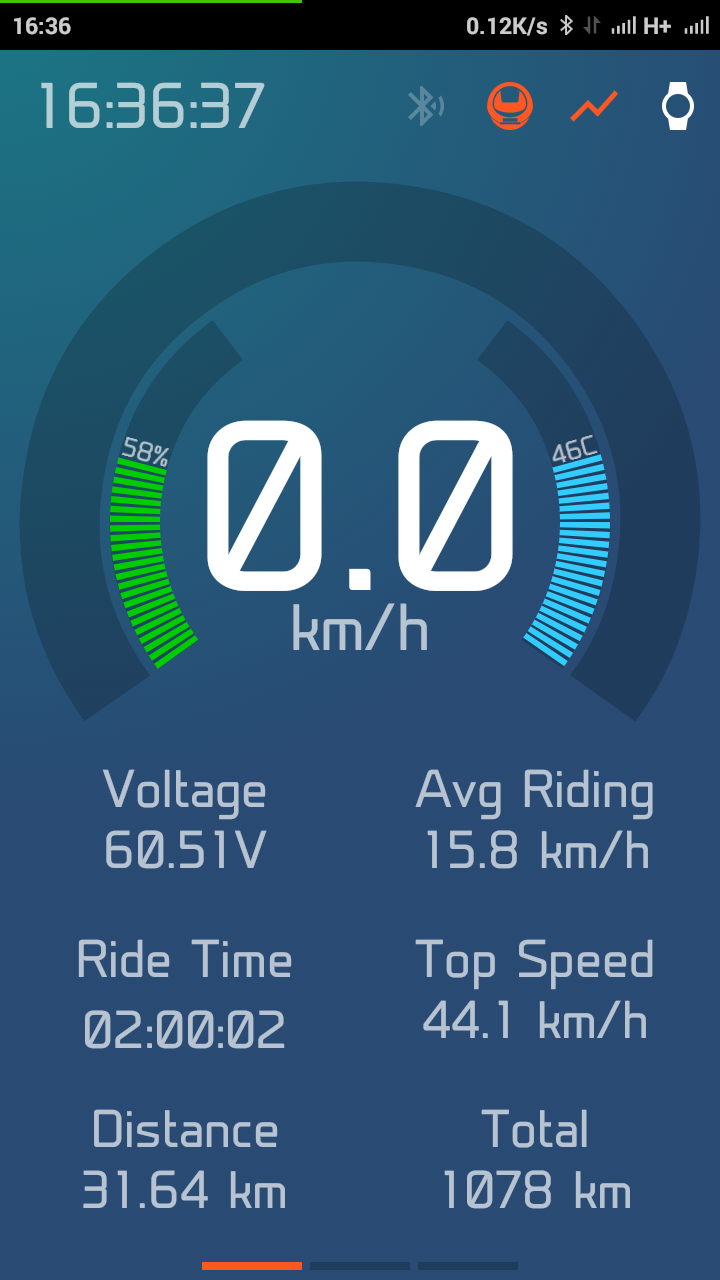The image size is (720, 1280).
Task: Go to the third page indicator
Action: tap(468, 1266)
